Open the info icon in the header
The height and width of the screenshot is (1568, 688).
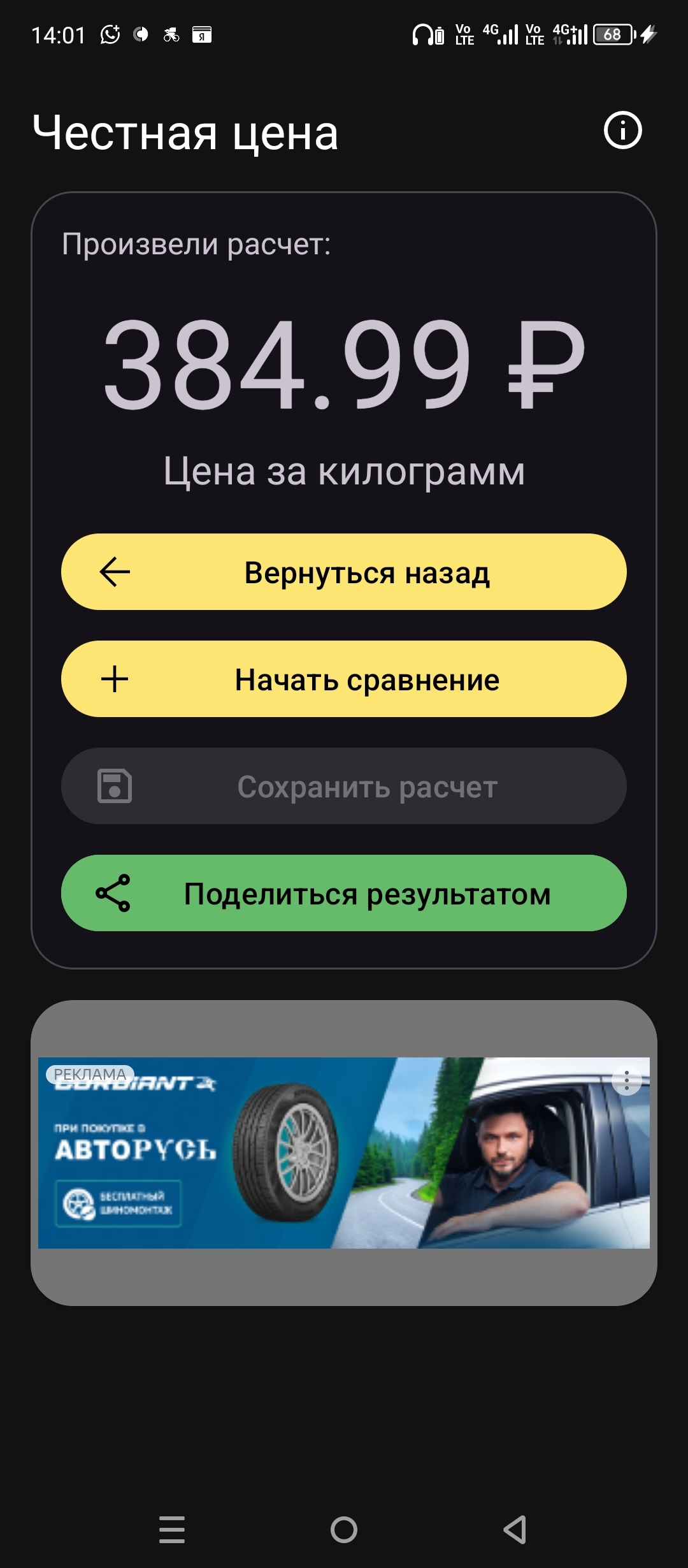[622, 131]
